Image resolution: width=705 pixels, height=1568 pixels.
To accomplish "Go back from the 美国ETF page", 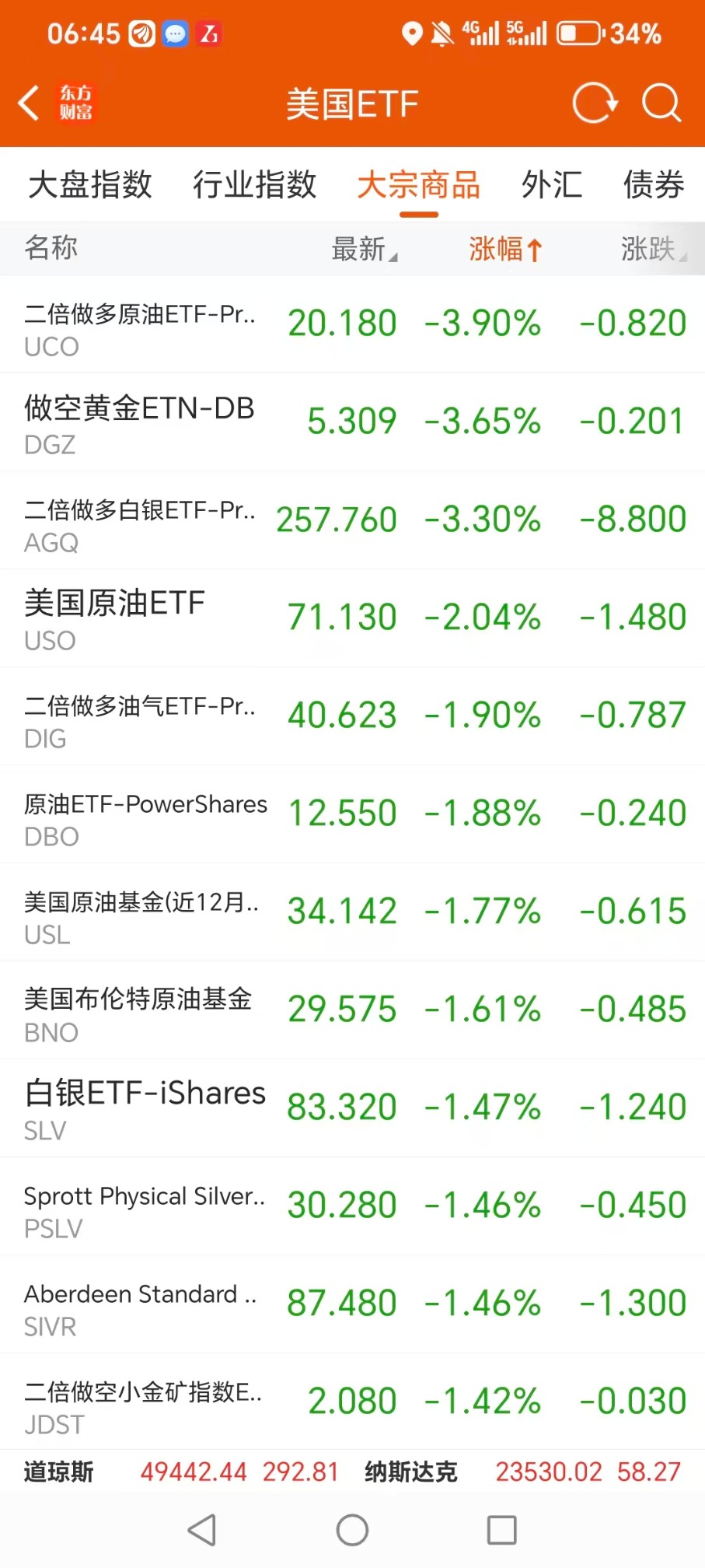I will coord(30,103).
